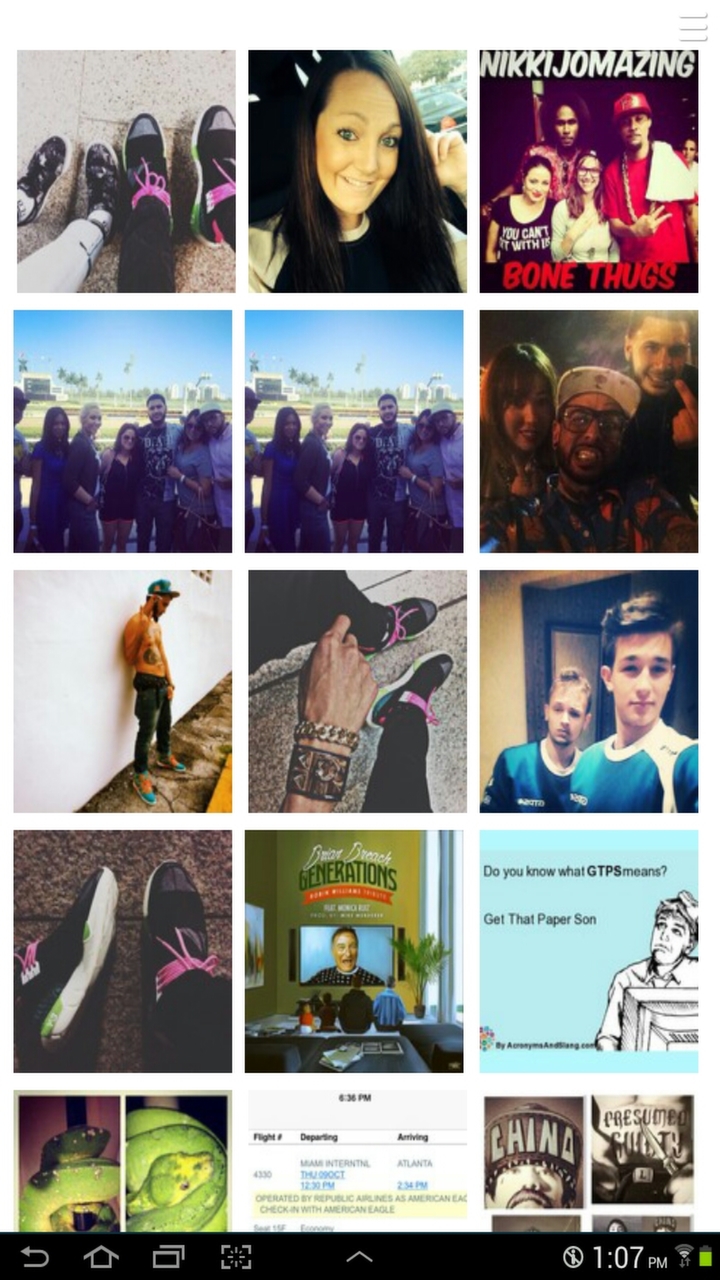Open the hamburger menu icon
The height and width of the screenshot is (1280, 720).
[x=692, y=27]
